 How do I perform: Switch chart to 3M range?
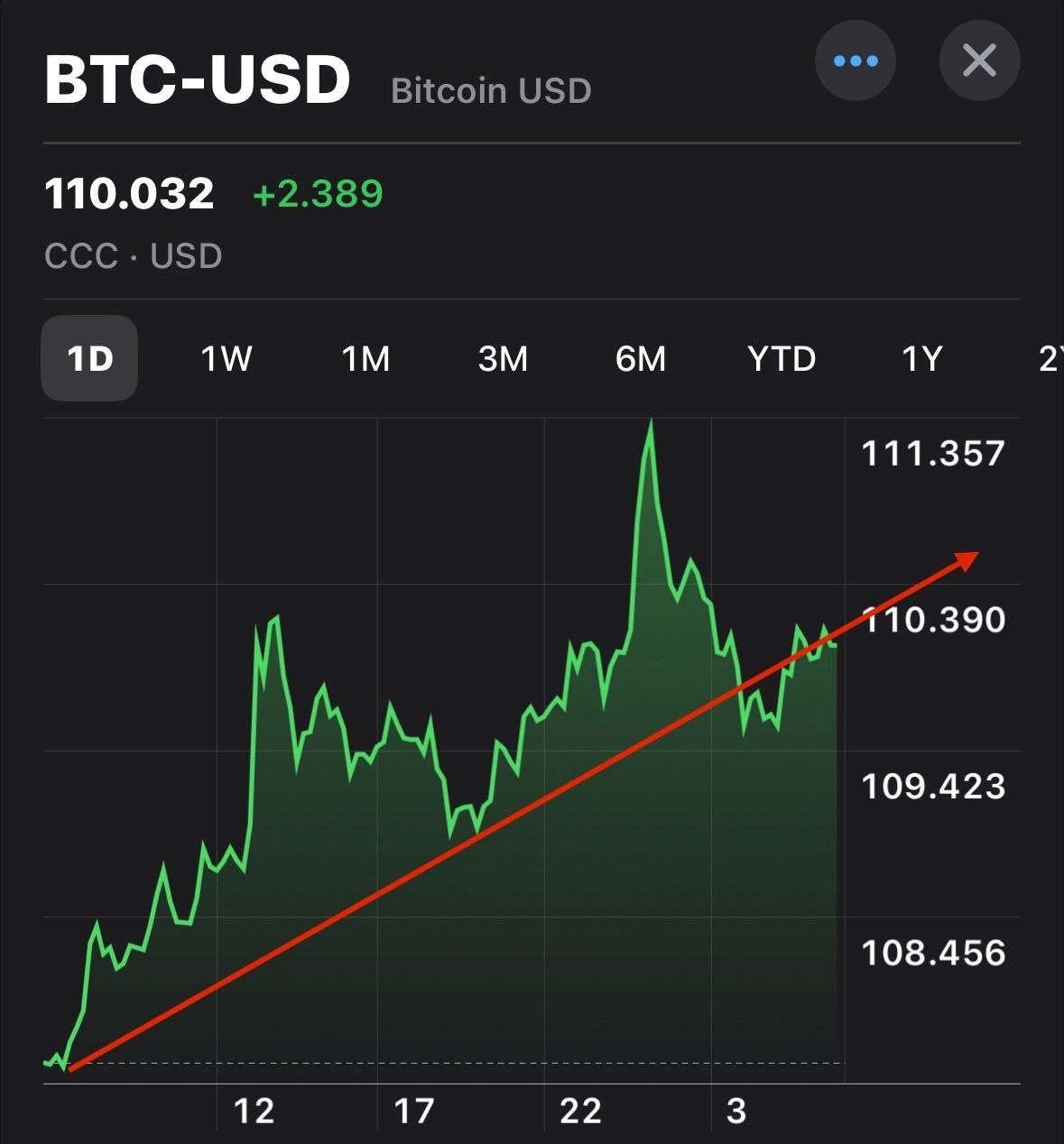[503, 359]
